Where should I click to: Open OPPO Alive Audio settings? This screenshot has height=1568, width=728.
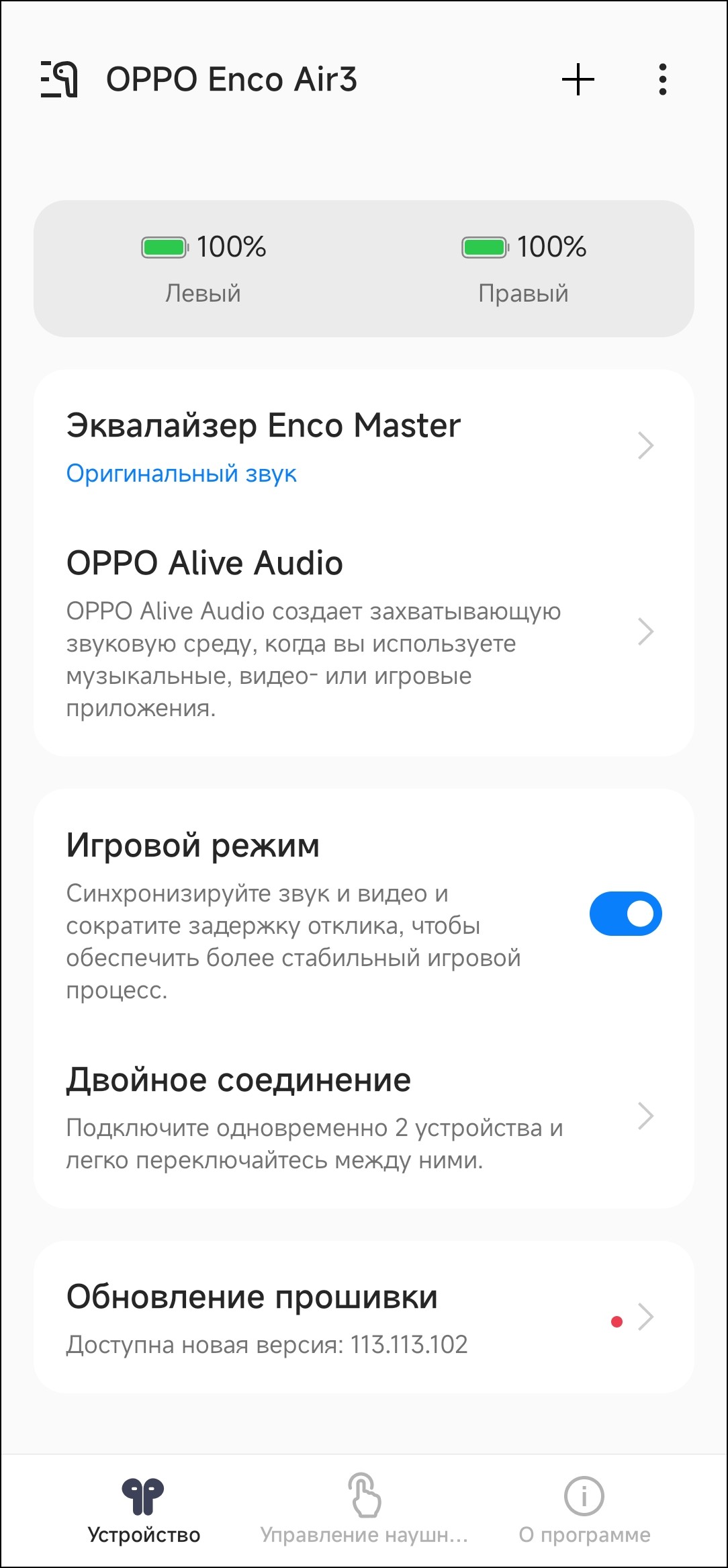point(363,631)
